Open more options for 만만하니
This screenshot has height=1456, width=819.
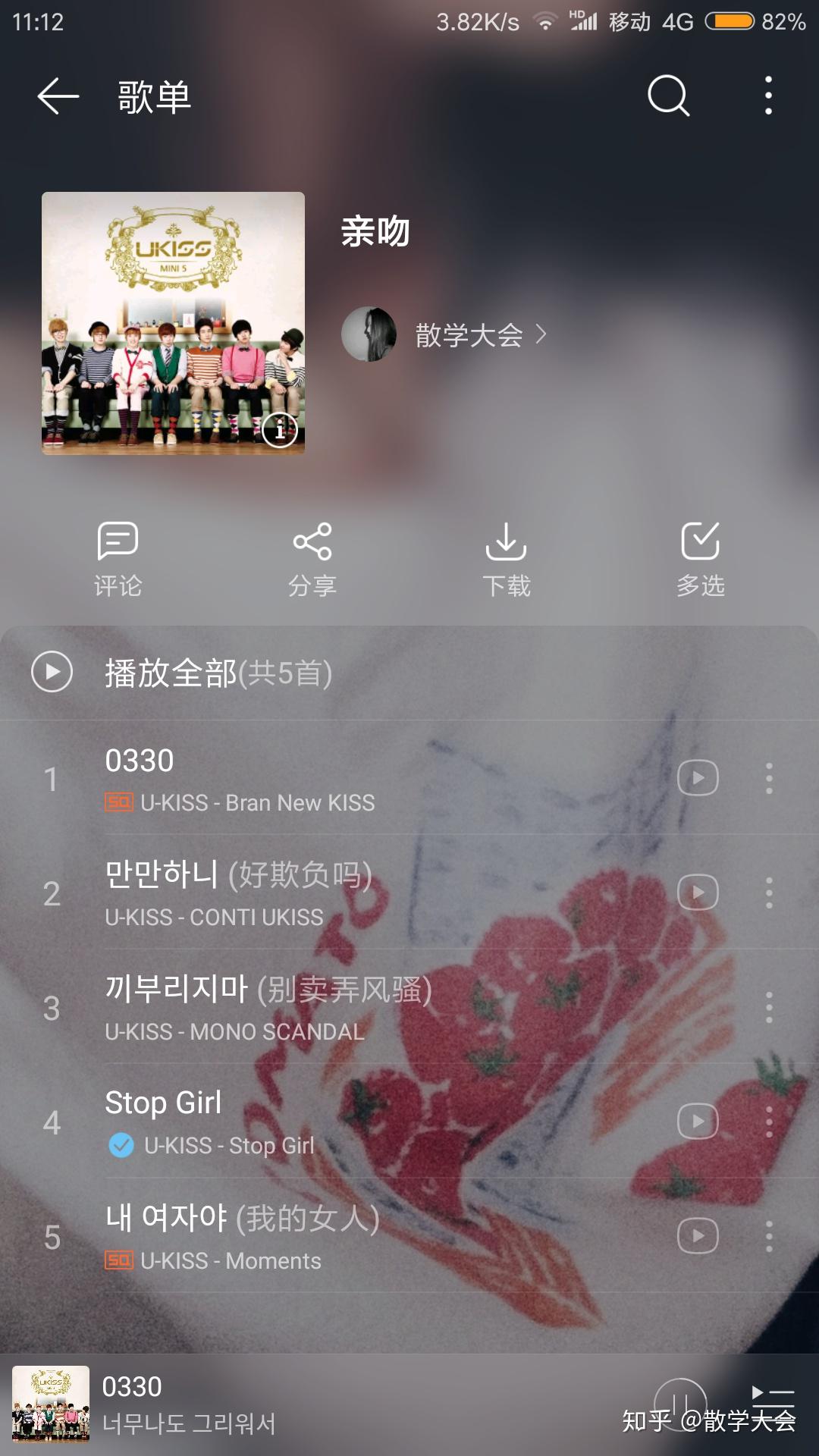click(769, 893)
